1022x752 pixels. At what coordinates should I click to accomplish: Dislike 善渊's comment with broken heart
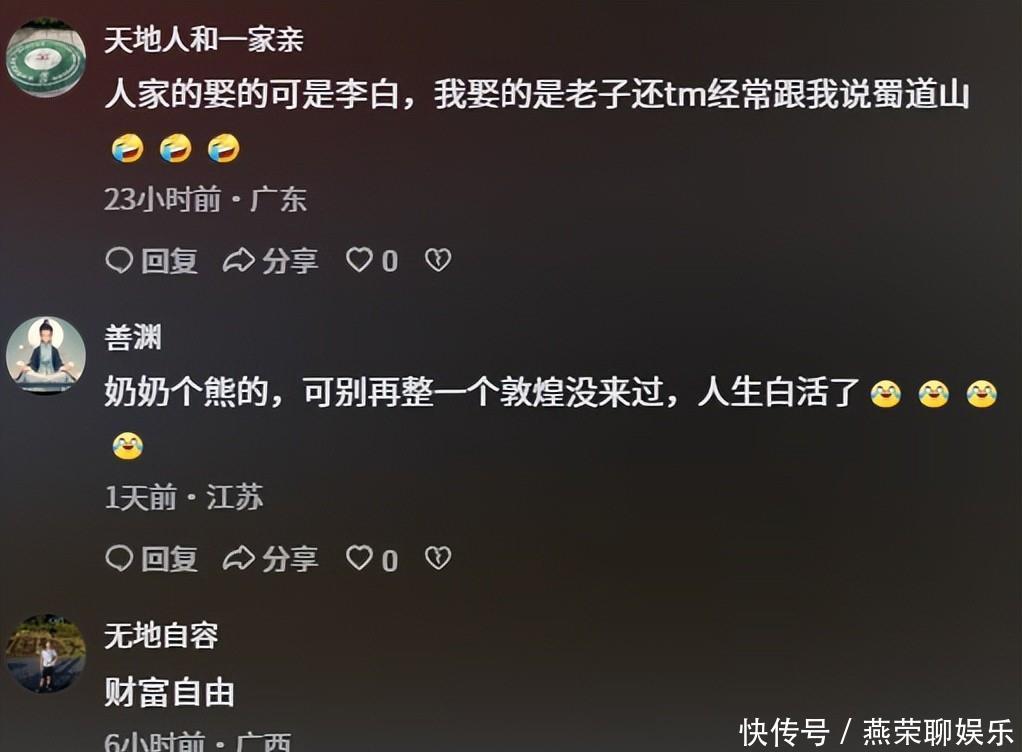(438, 558)
